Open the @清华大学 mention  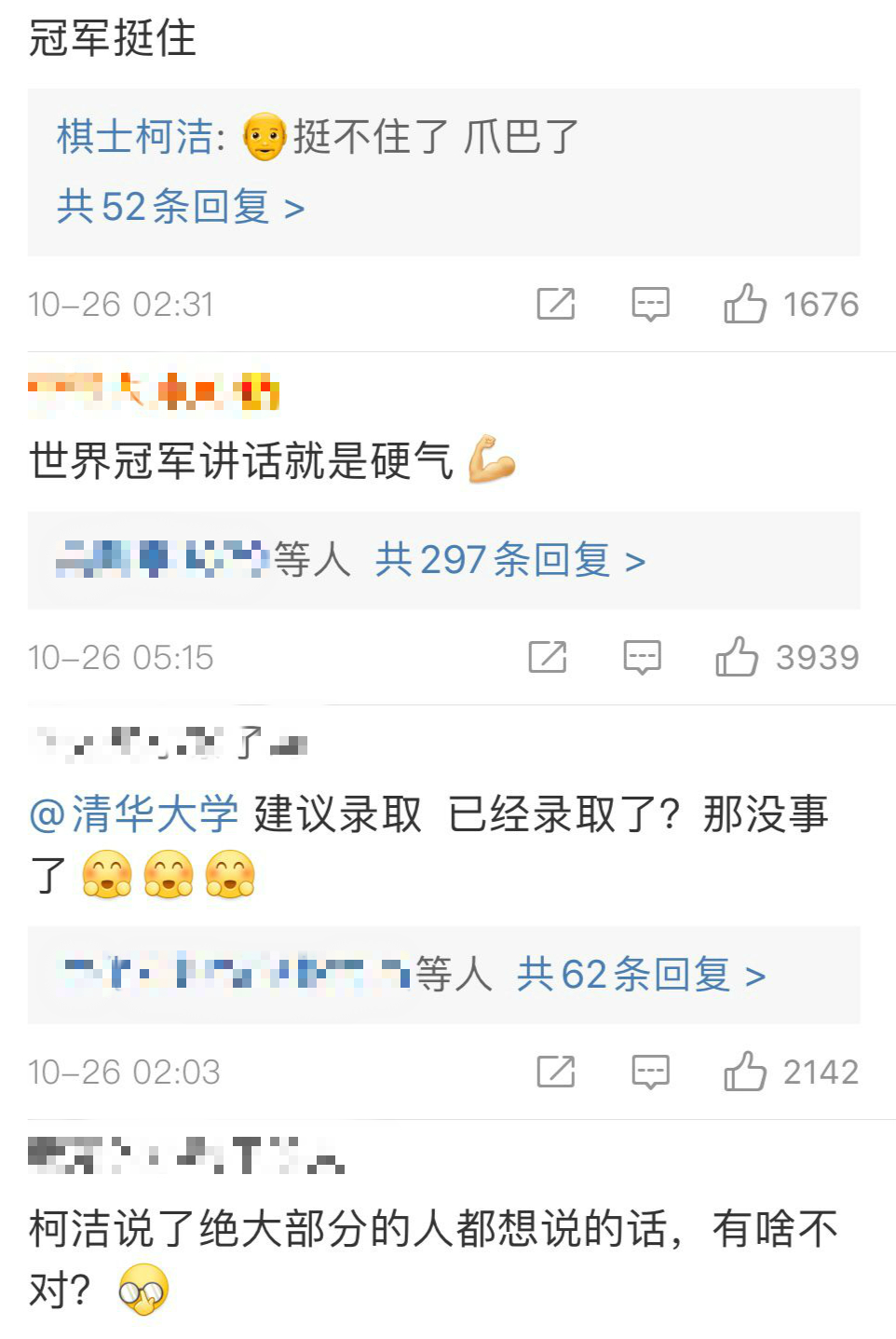click(x=133, y=813)
